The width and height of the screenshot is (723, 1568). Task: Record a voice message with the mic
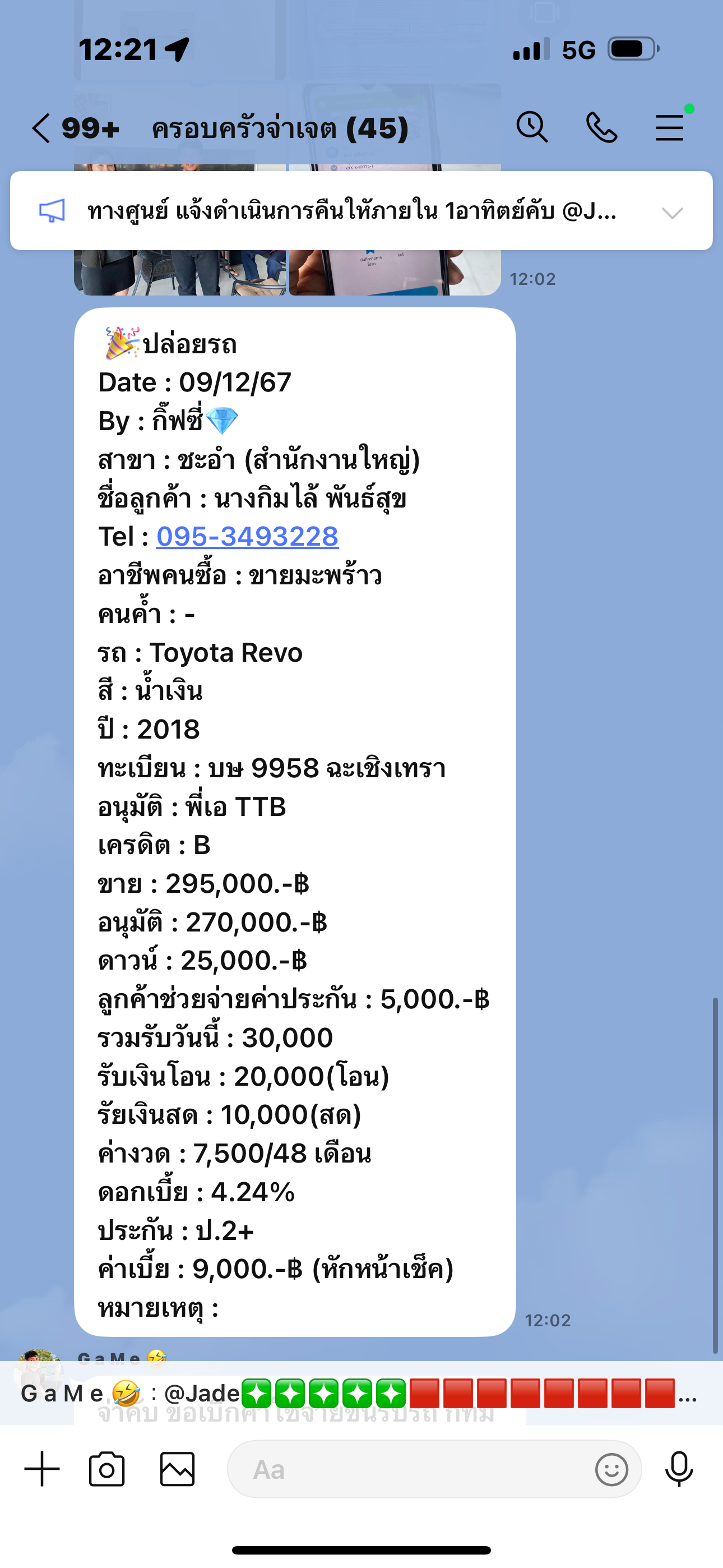(x=679, y=1469)
